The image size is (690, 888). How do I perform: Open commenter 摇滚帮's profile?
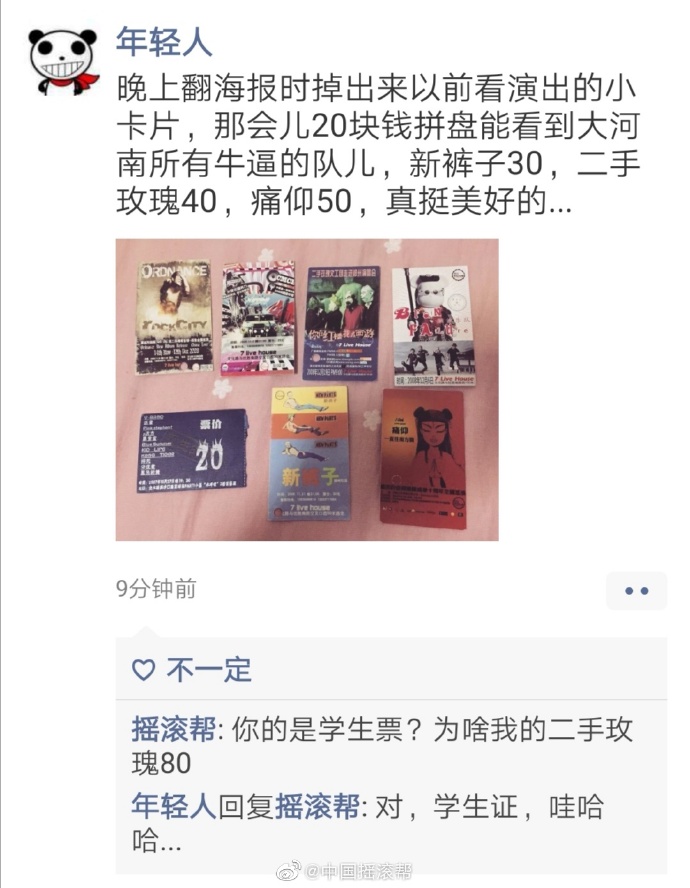pos(174,729)
